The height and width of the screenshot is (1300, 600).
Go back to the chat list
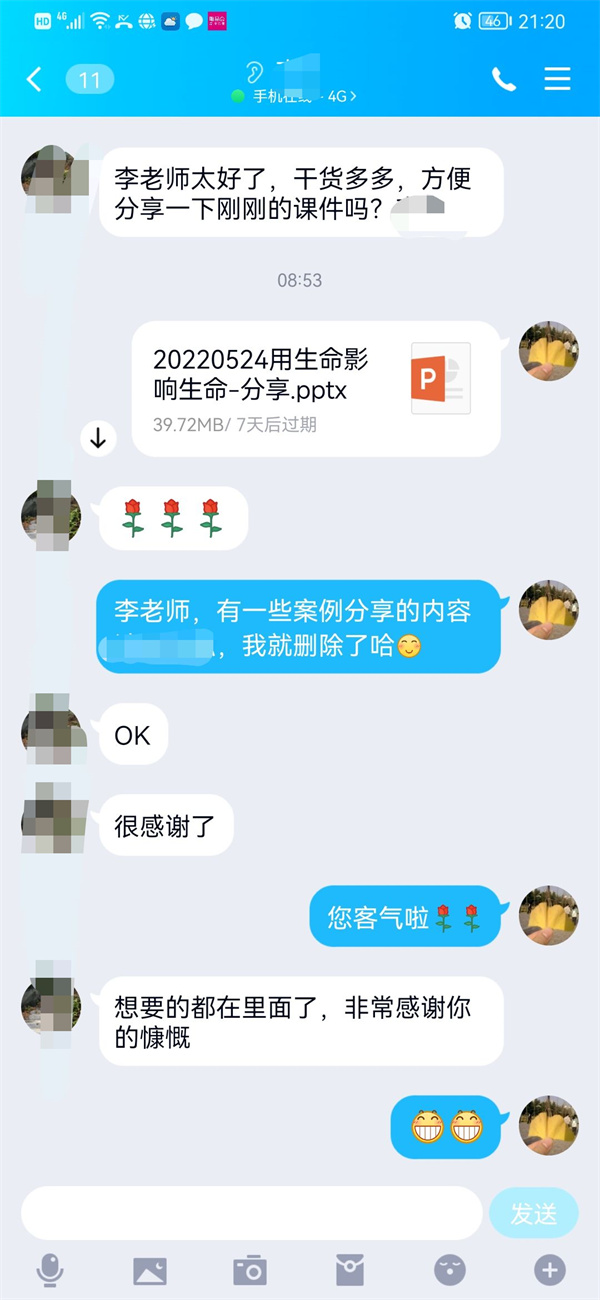pos(34,80)
